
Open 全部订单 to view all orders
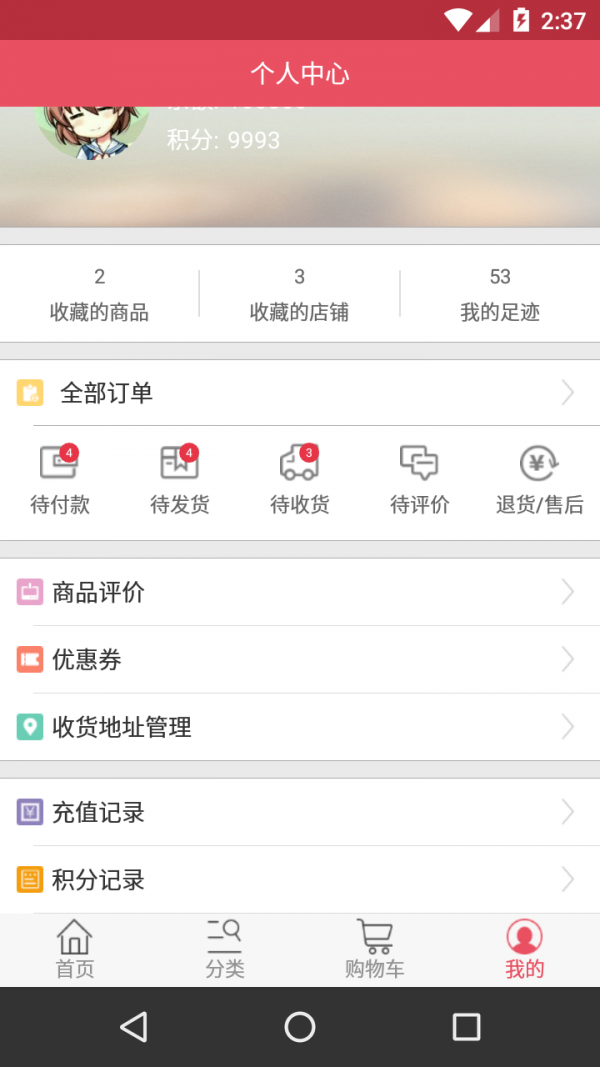[300, 393]
